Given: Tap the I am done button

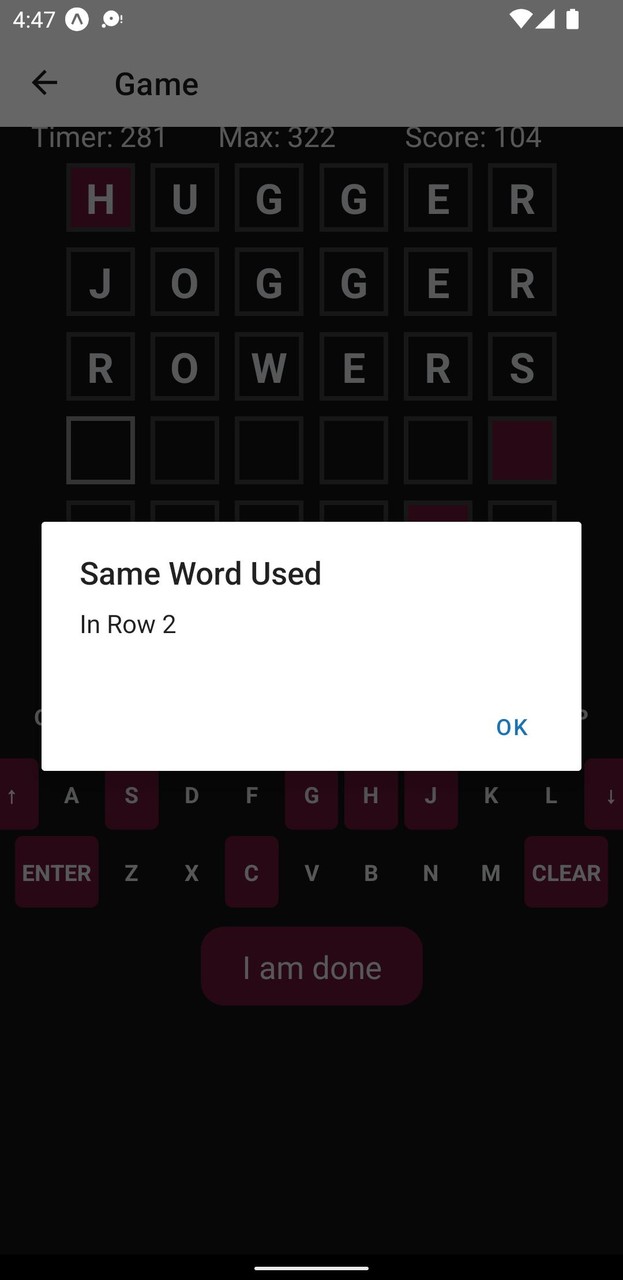Looking at the screenshot, I should coord(312,967).
